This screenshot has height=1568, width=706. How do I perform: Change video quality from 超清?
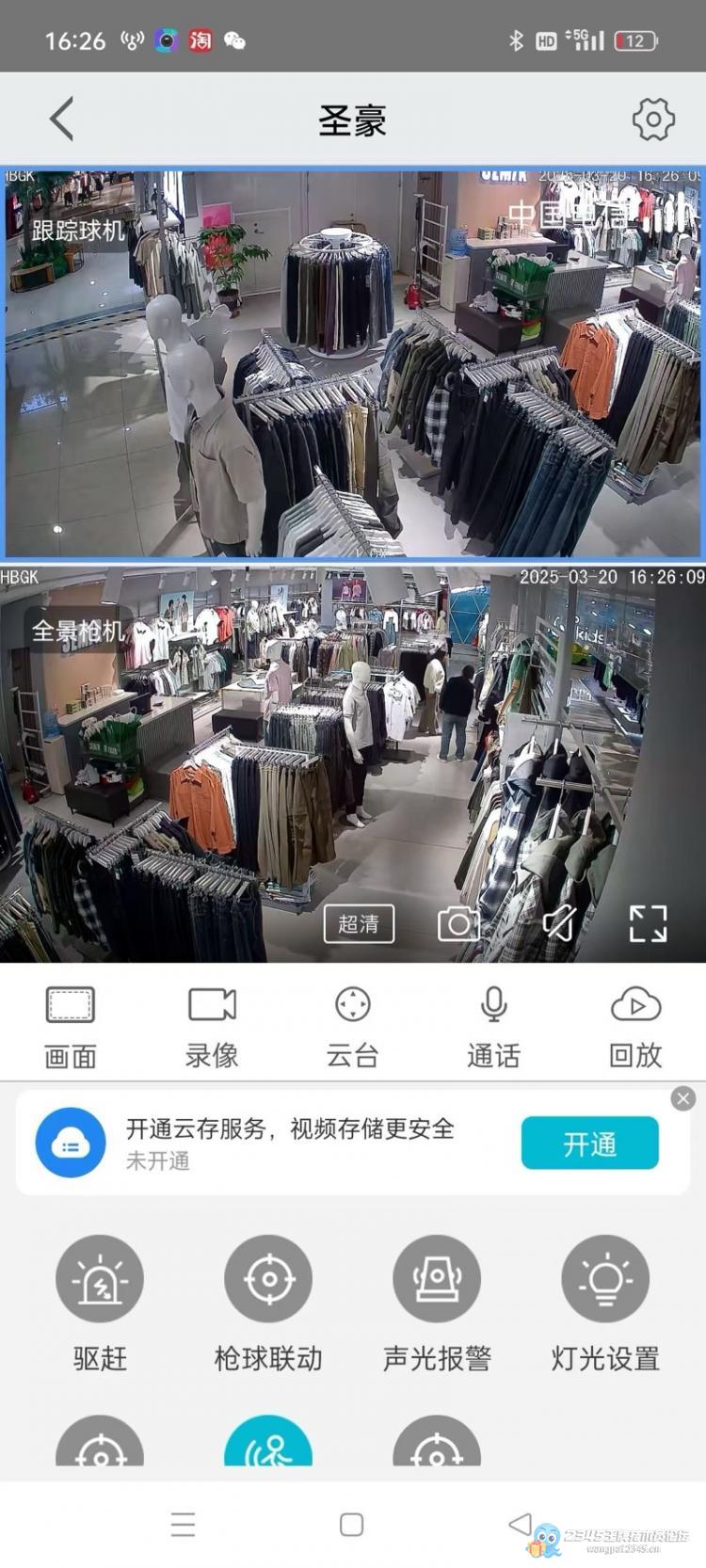coord(359,924)
